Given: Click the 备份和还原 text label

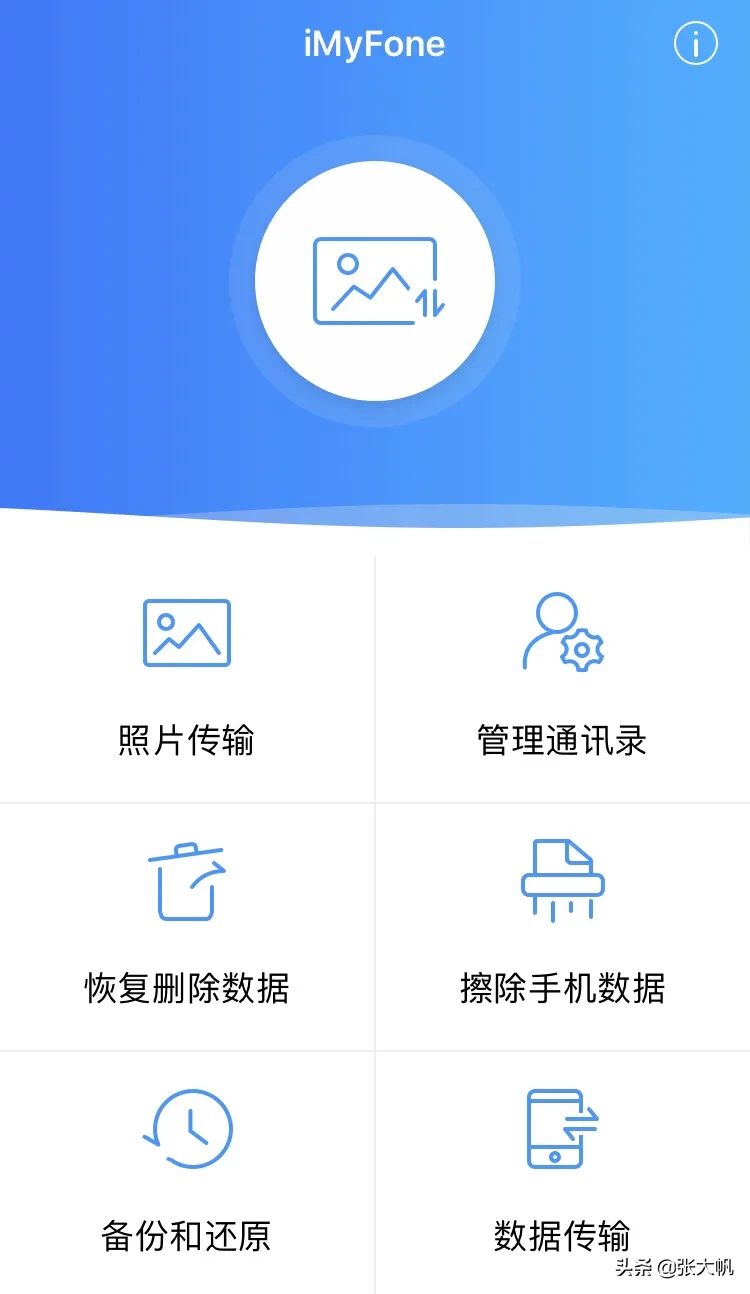Looking at the screenshot, I should pos(185,1236).
